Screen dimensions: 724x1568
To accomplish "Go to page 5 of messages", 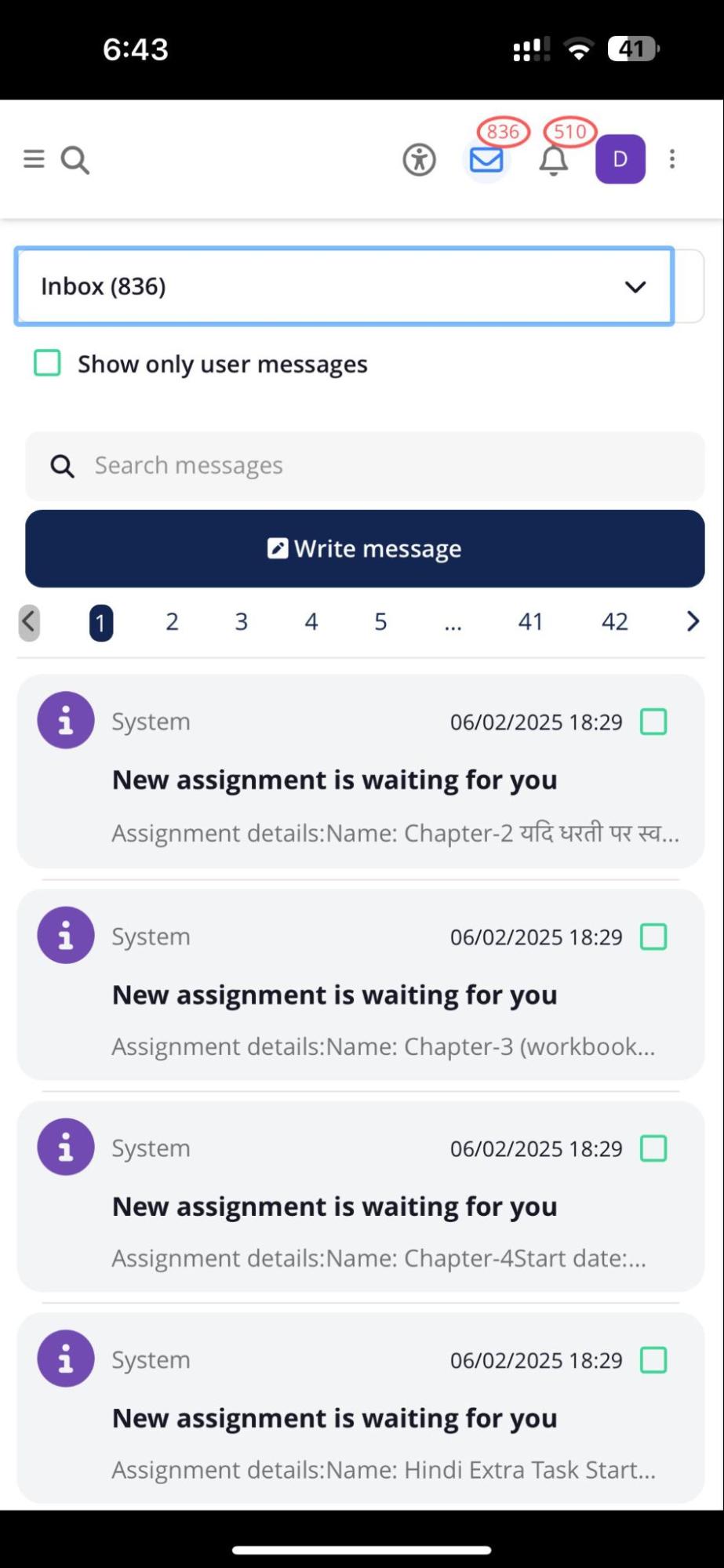I will pos(380,622).
